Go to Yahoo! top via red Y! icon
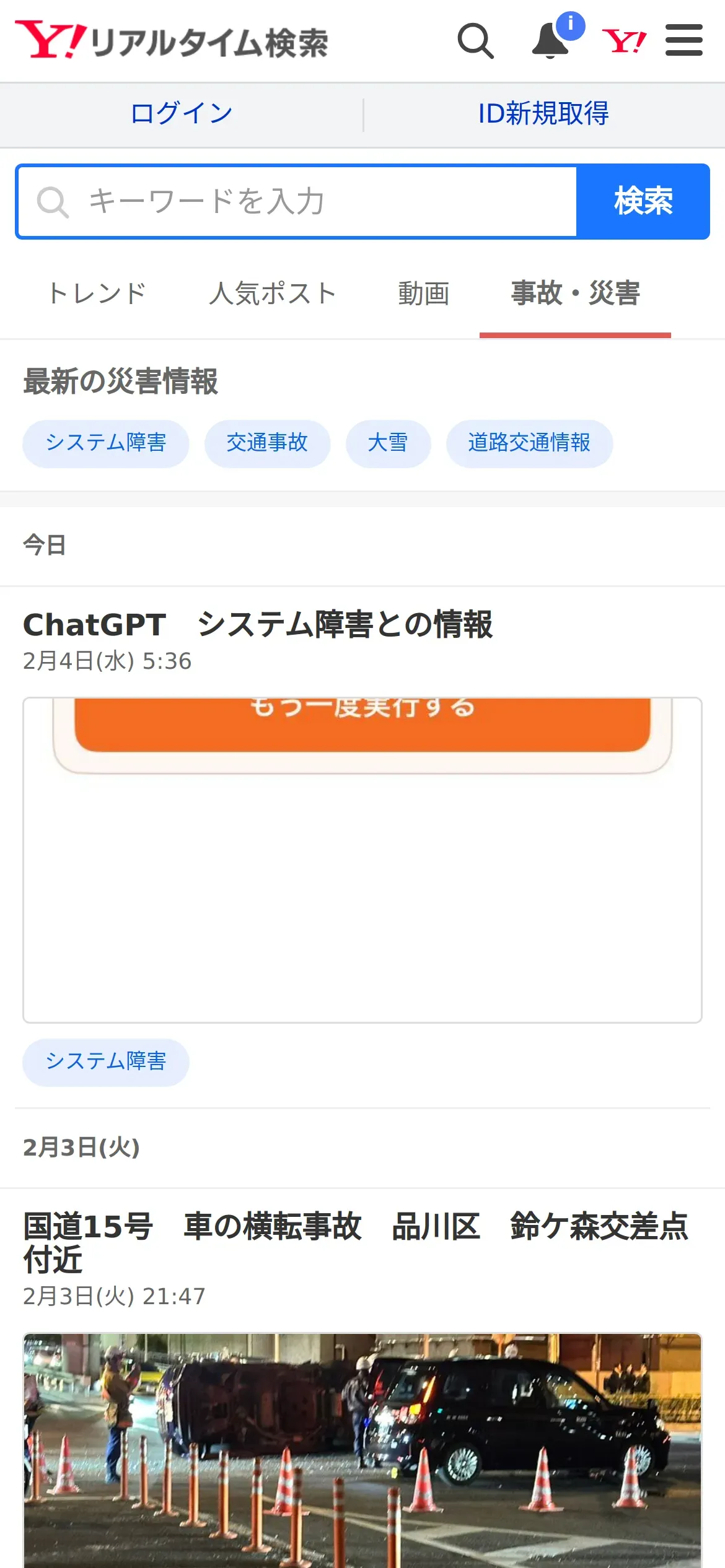Image resolution: width=725 pixels, height=1568 pixels. (x=624, y=41)
